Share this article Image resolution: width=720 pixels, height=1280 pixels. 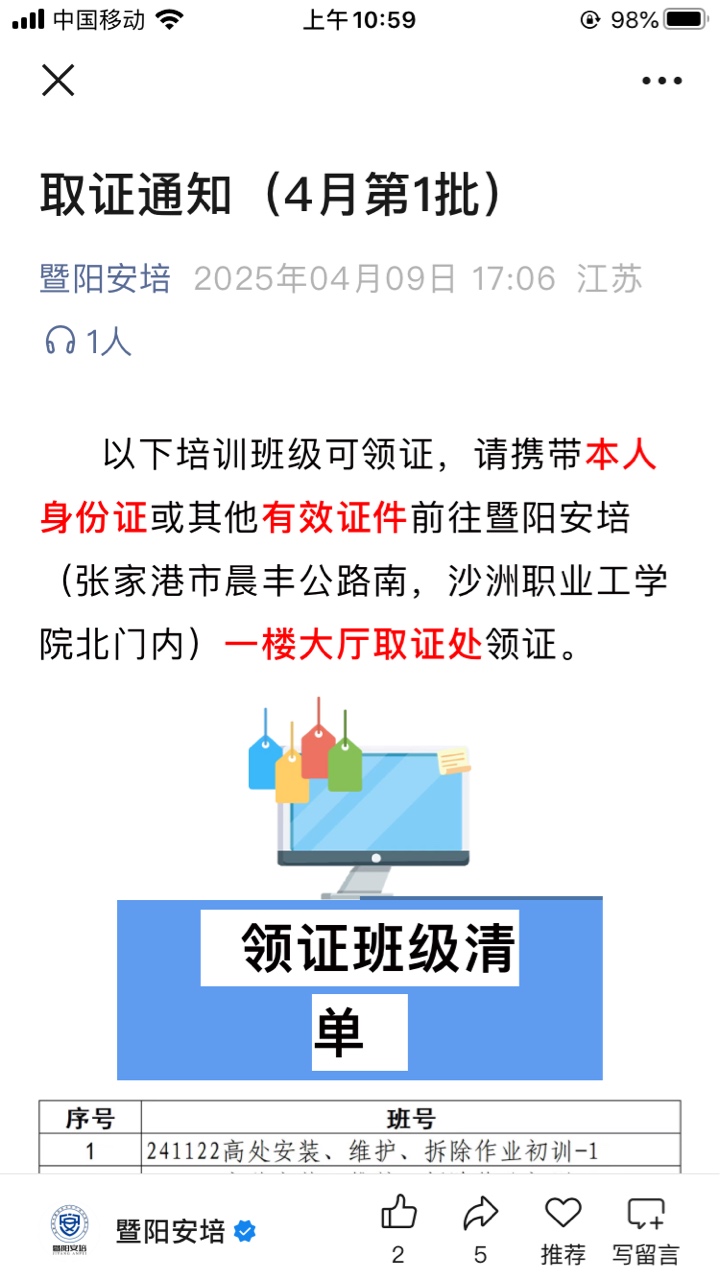tap(481, 1215)
